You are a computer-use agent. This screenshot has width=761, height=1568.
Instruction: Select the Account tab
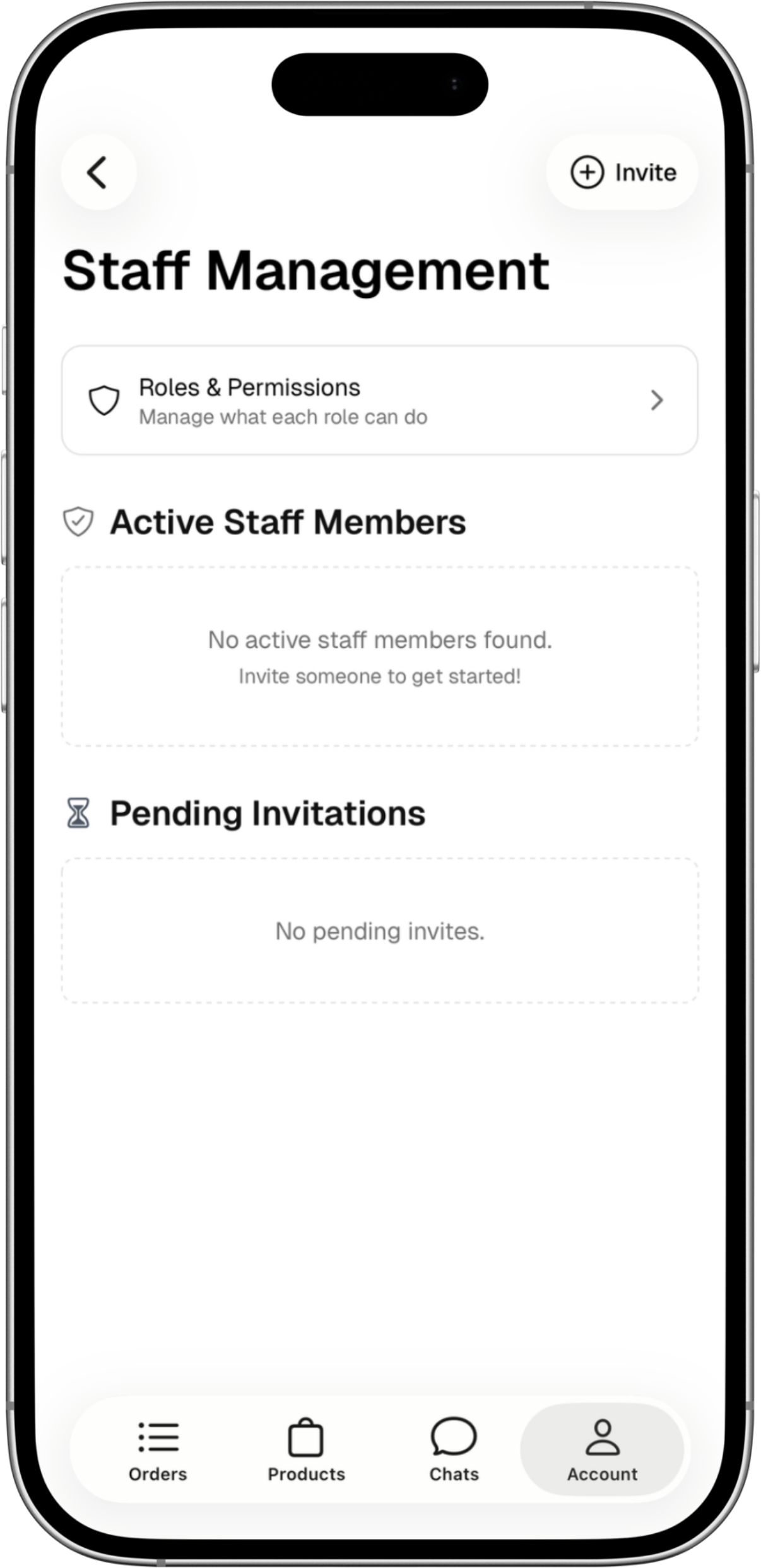click(x=602, y=1449)
